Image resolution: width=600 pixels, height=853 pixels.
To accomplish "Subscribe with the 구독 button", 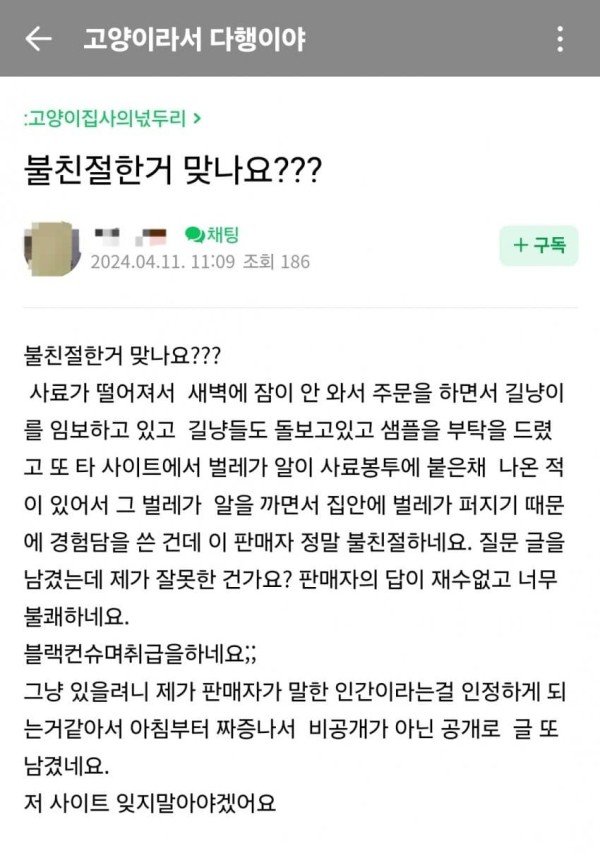I will pyautogui.click(x=538, y=245).
